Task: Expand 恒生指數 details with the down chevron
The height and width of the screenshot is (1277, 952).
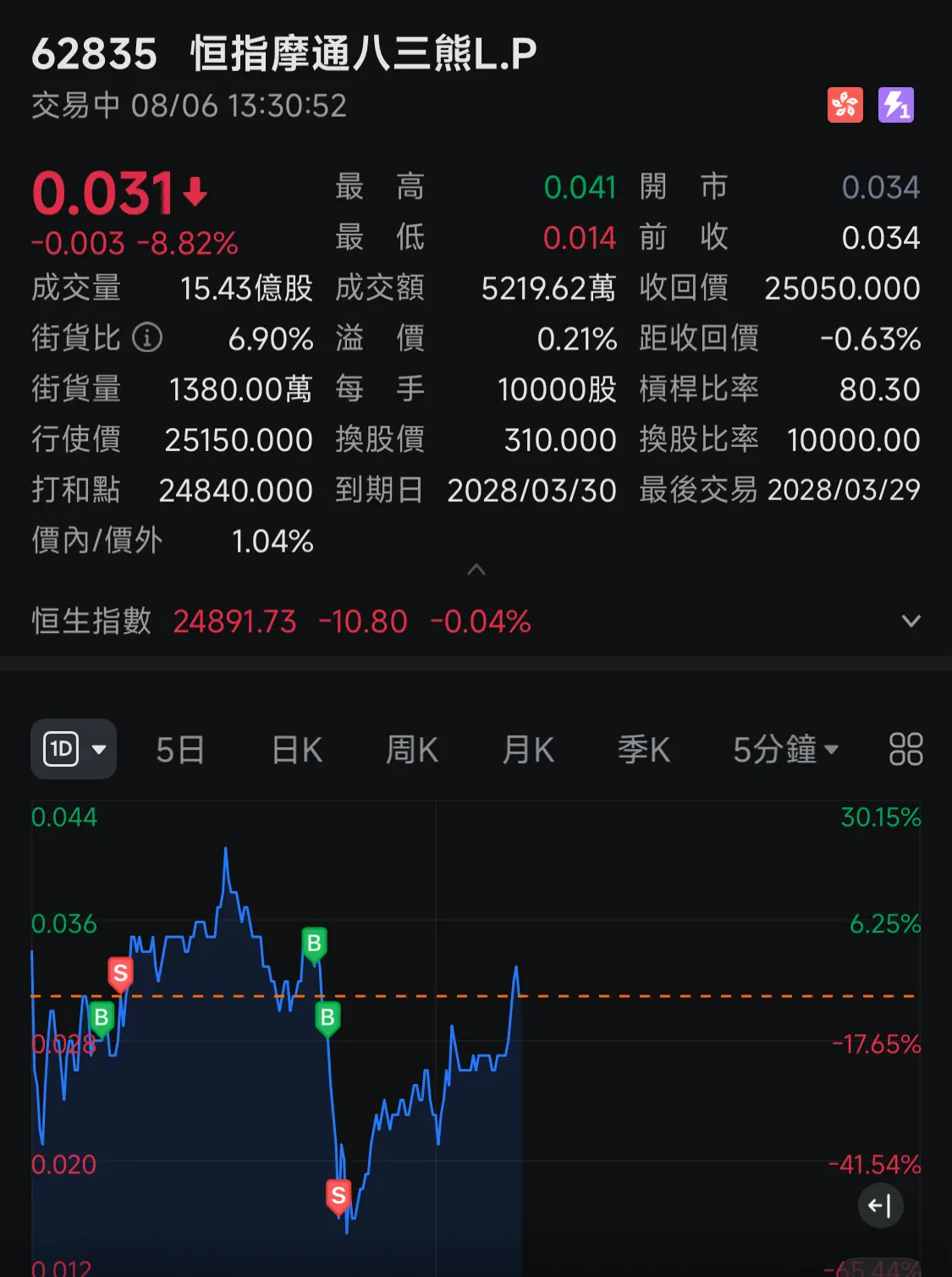Action: pyautogui.click(x=910, y=620)
